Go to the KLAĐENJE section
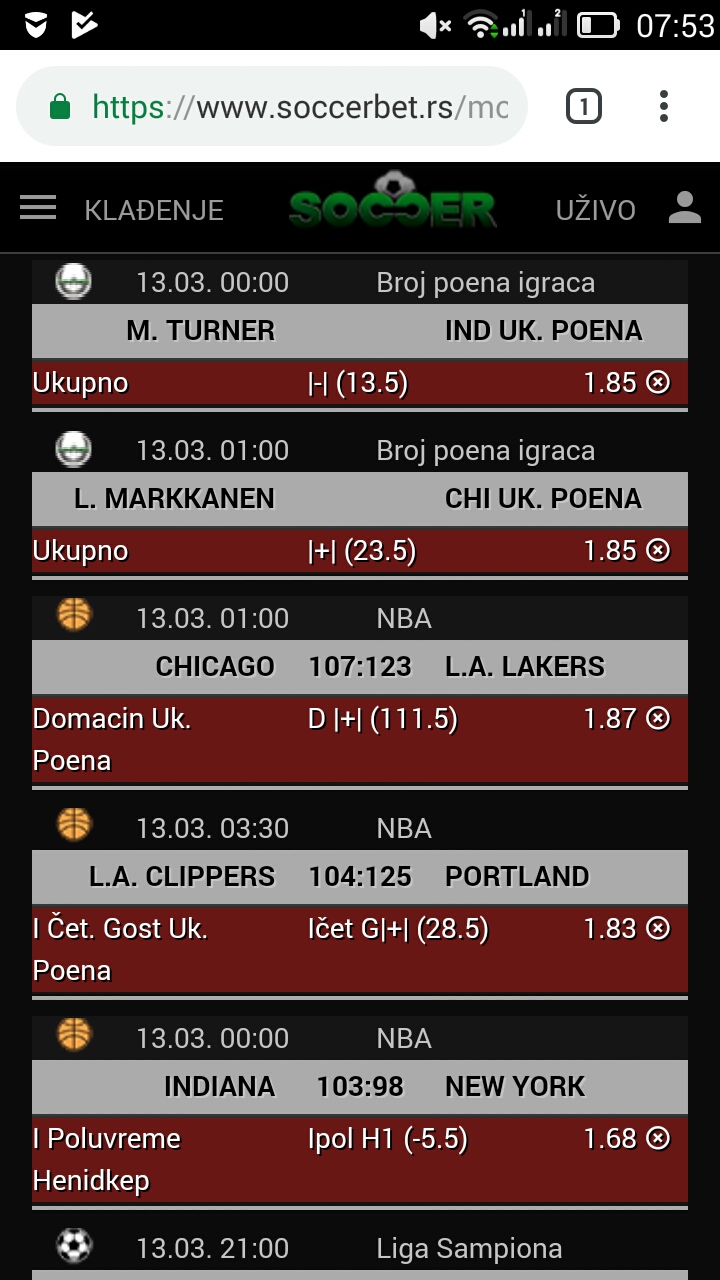720x1280 pixels. [154, 210]
